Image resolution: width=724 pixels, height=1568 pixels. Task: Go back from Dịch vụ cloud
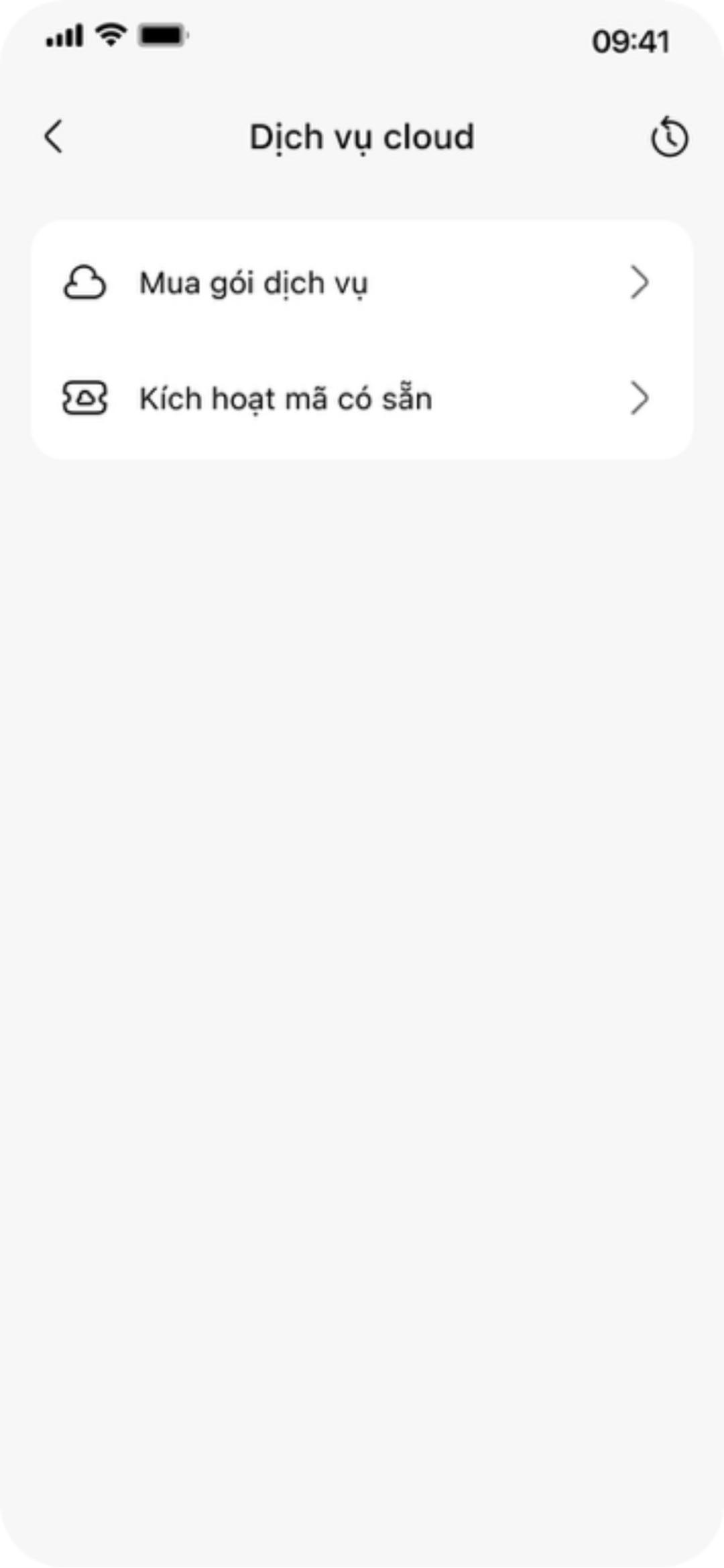click(54, 137)
